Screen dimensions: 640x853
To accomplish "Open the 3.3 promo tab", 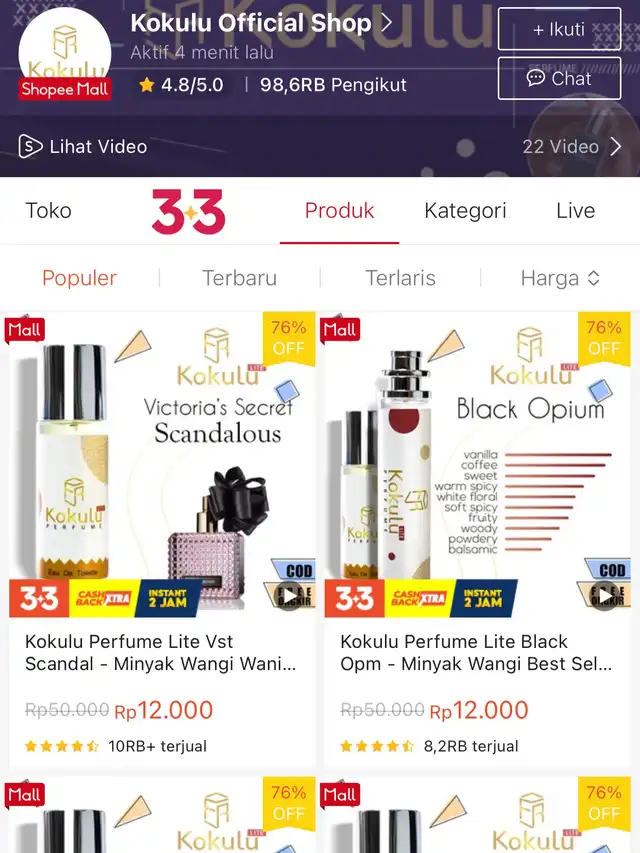I will point(188,211).
